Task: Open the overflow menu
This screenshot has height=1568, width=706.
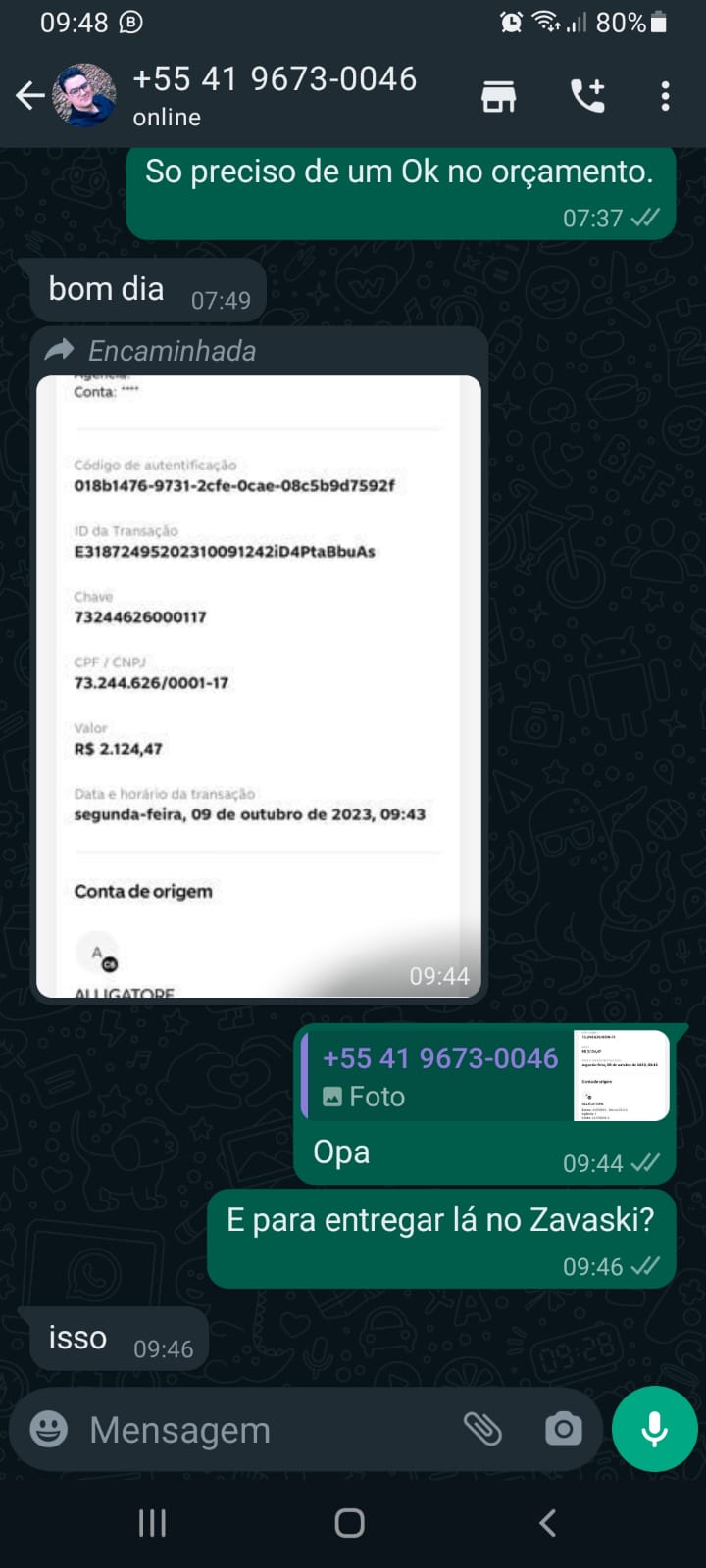Action: [x=665, y=96]
